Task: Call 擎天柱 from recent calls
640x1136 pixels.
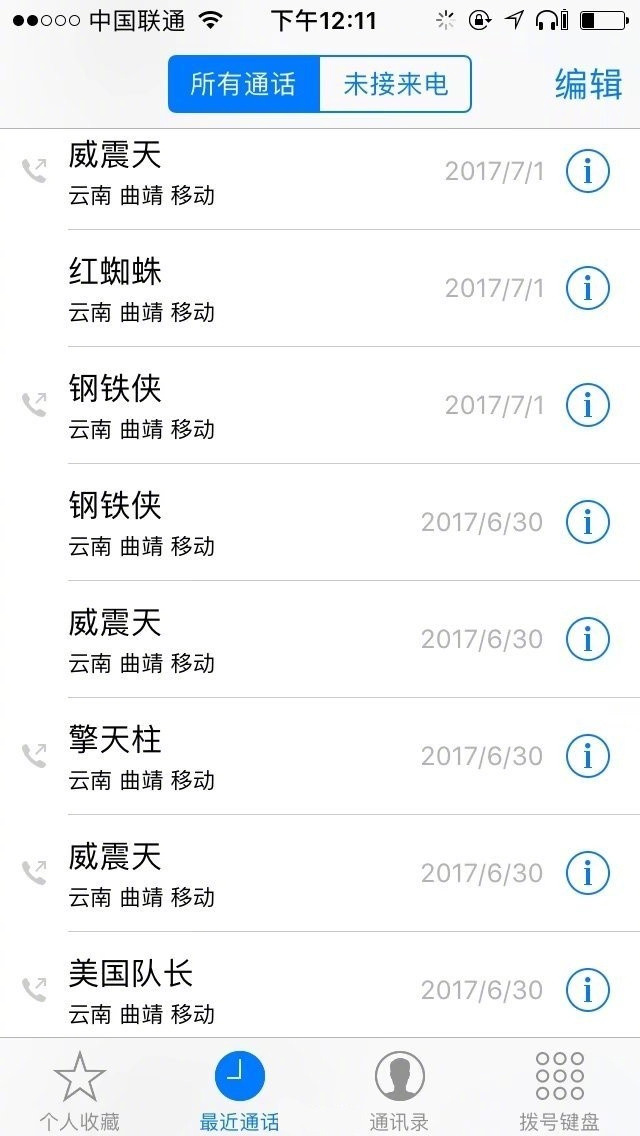Action: tap(250, 756)
